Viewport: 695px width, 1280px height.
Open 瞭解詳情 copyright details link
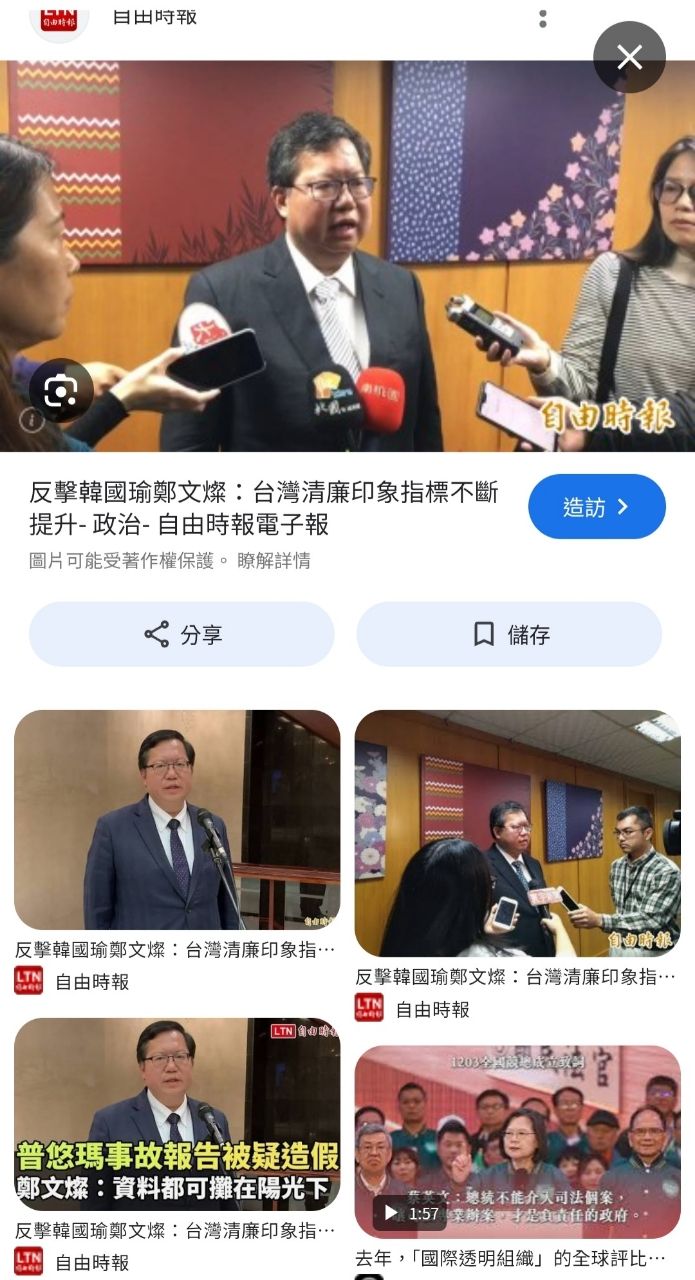[273, 561]
